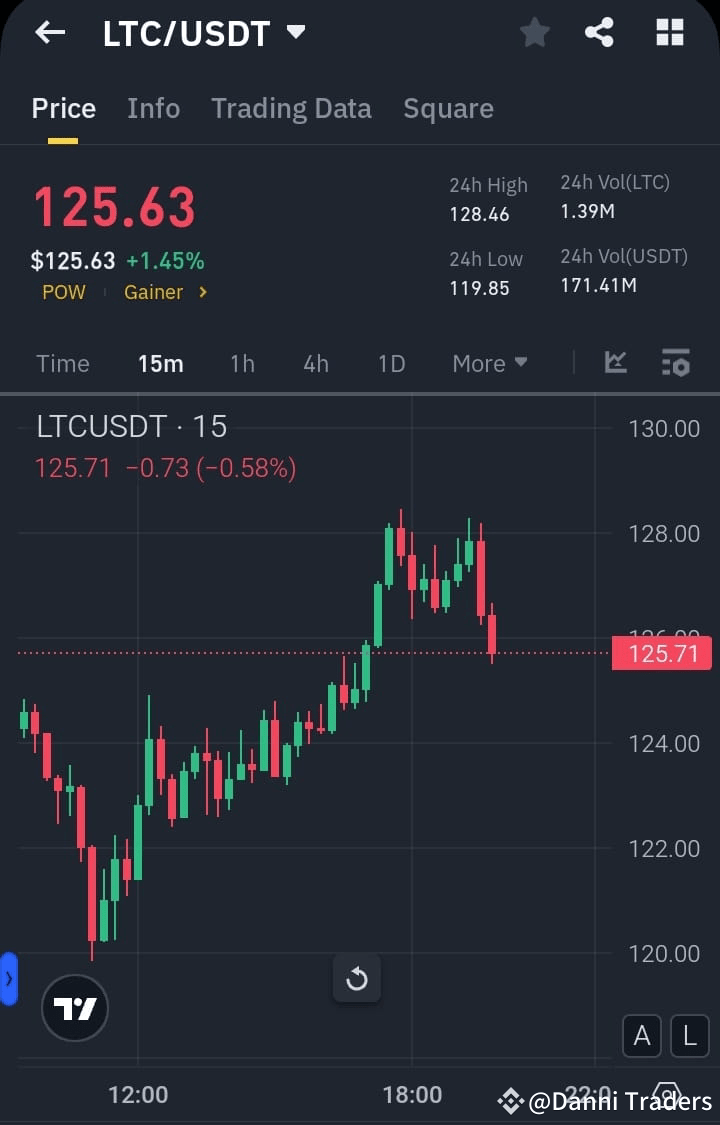
Task: Select the 1h timeframe
Action: tap(242, 363)
